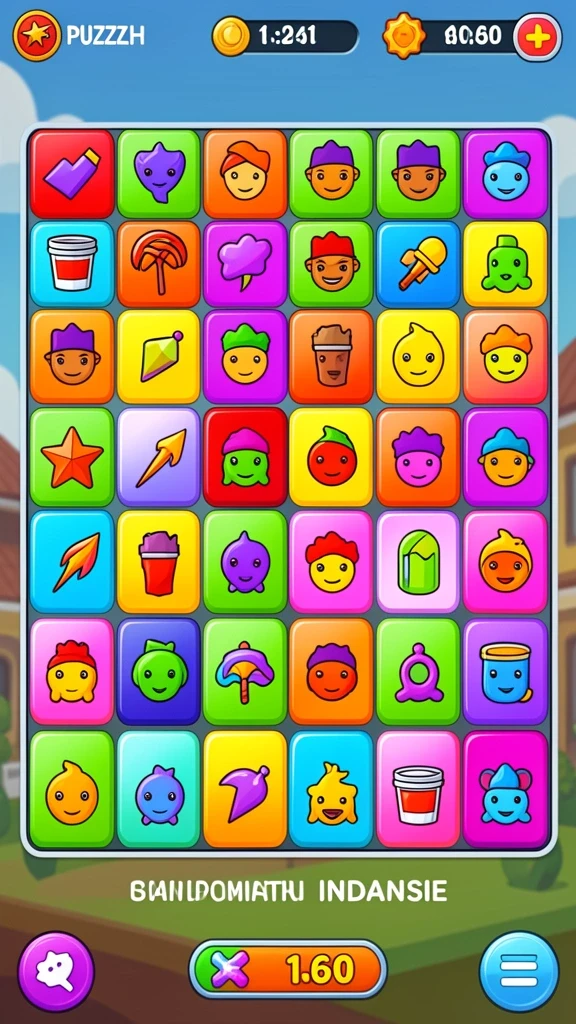Select the lavender tile with the golden arrow

click(x=158, y=457)
